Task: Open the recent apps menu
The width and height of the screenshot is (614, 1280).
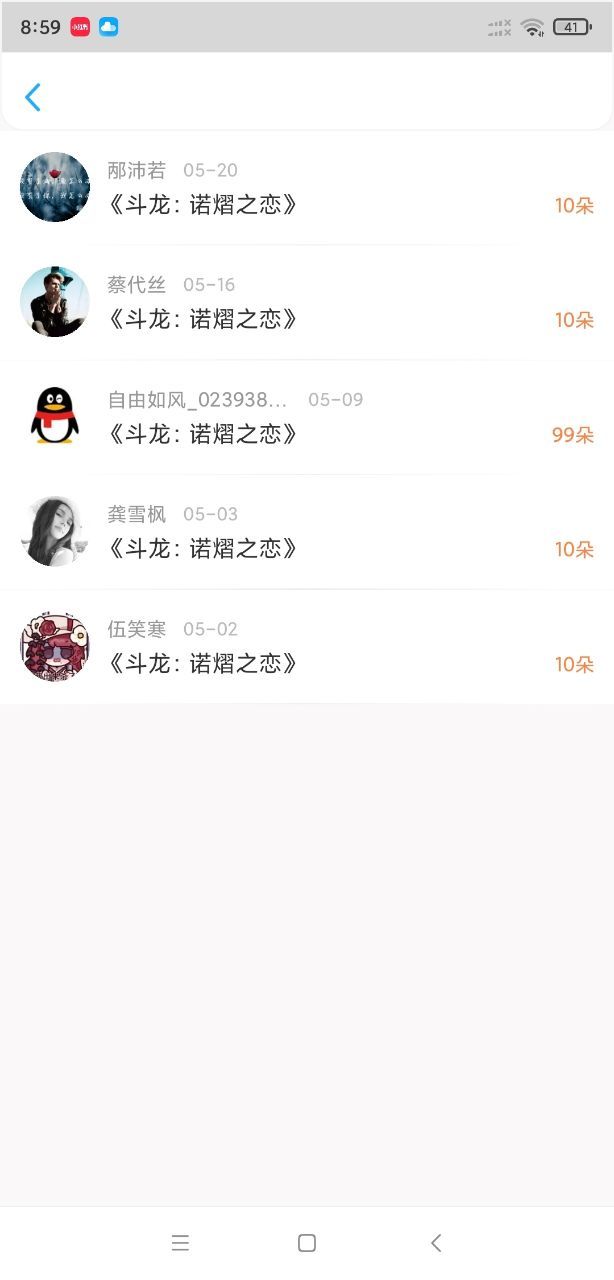Action: (180, 1242)
